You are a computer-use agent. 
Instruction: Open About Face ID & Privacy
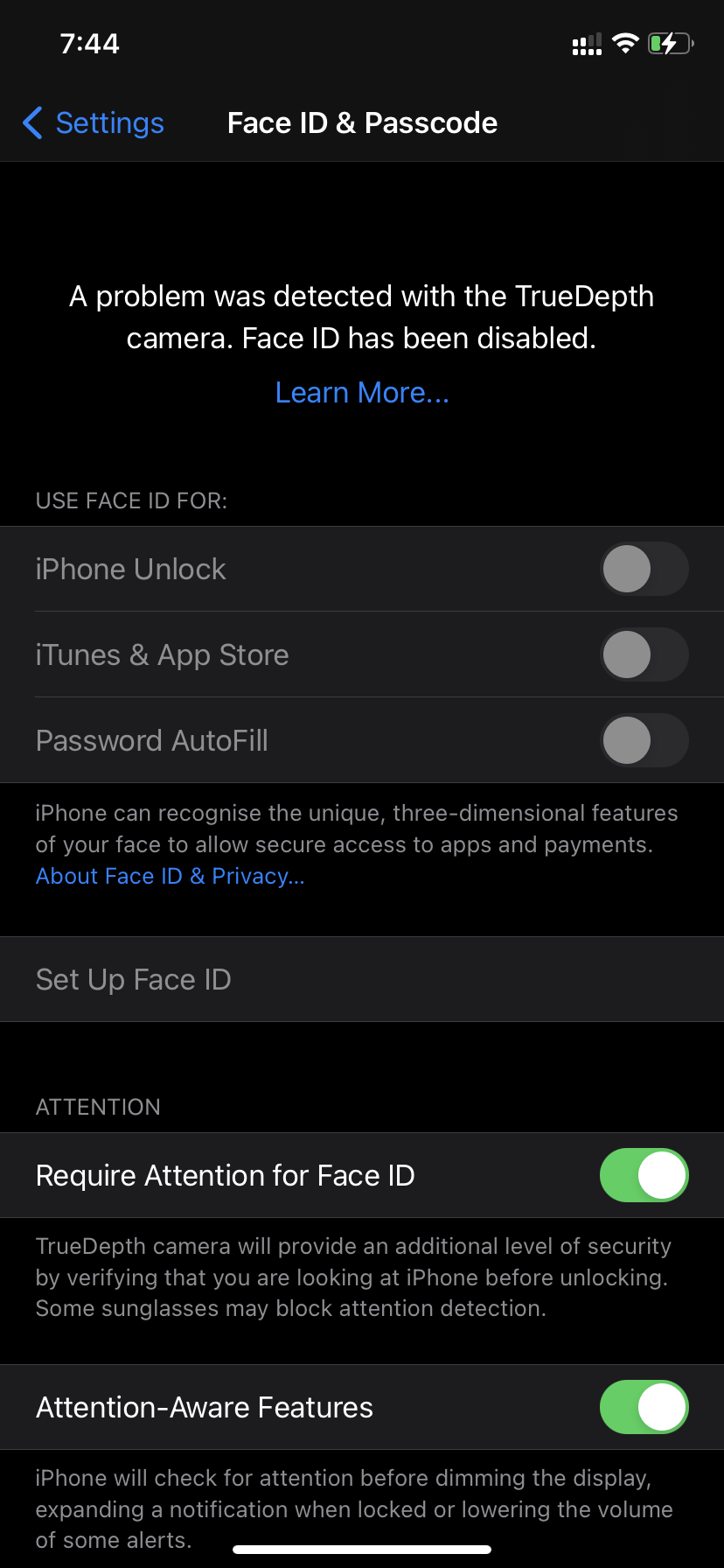tap(170, 875)
